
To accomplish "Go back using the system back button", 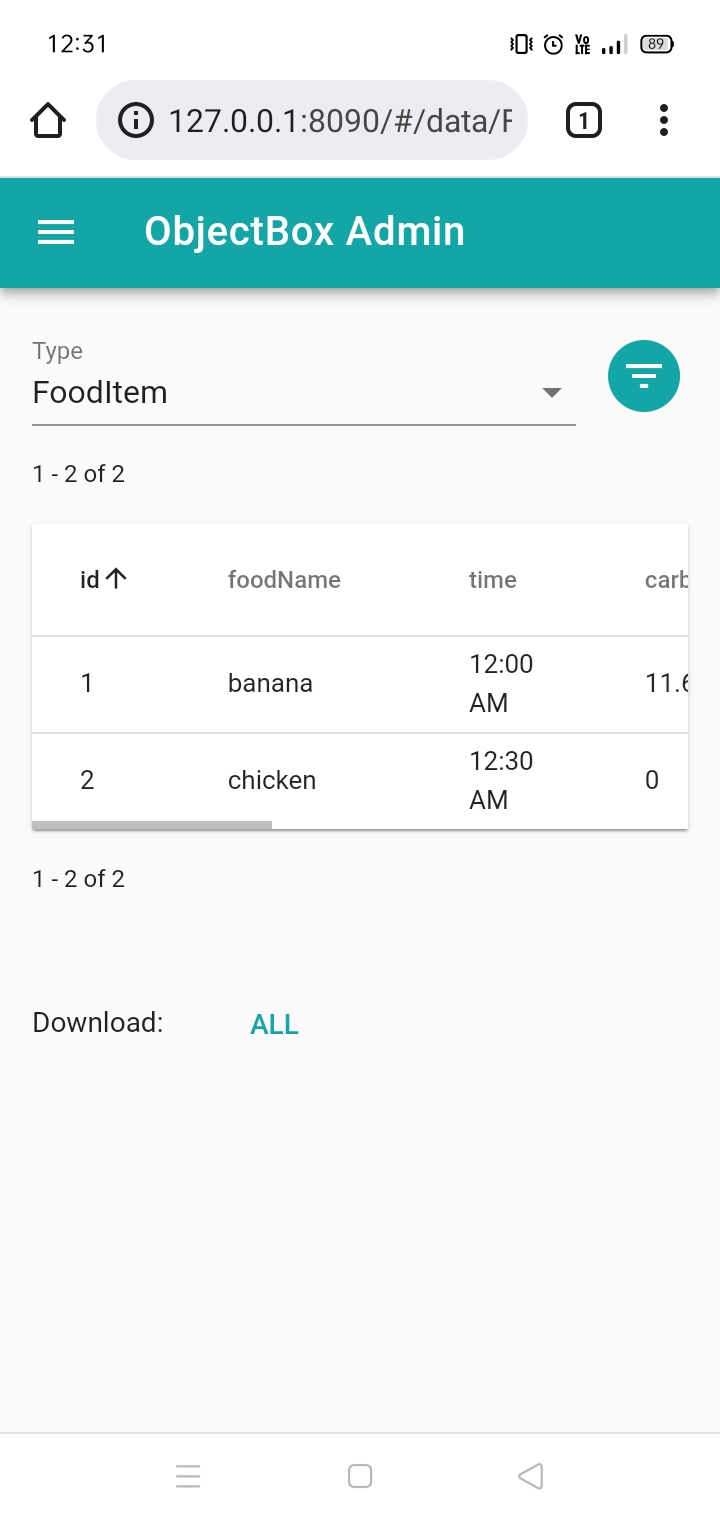I will [x=531, y=1476].
